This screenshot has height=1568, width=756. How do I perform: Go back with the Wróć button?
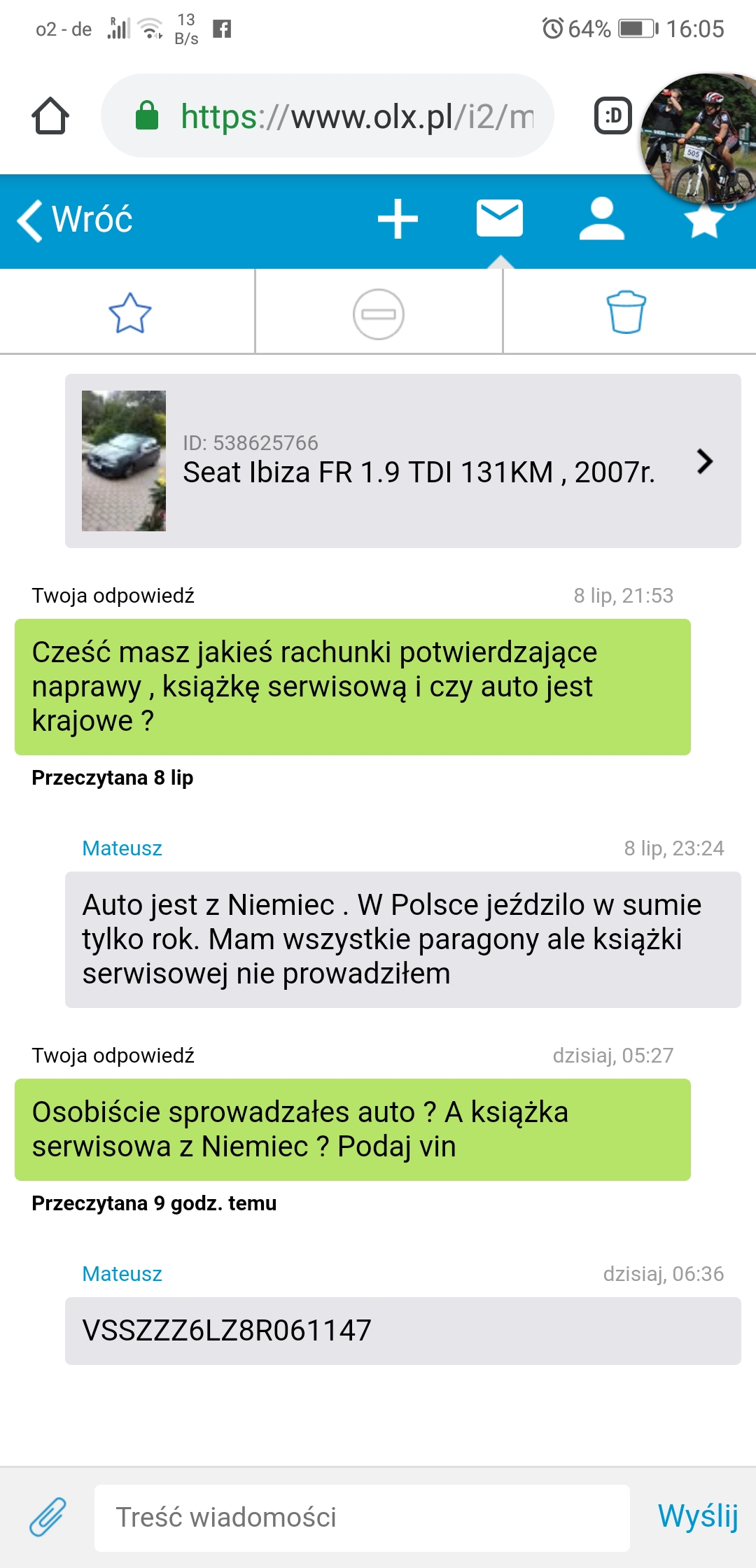click(76, 220)
